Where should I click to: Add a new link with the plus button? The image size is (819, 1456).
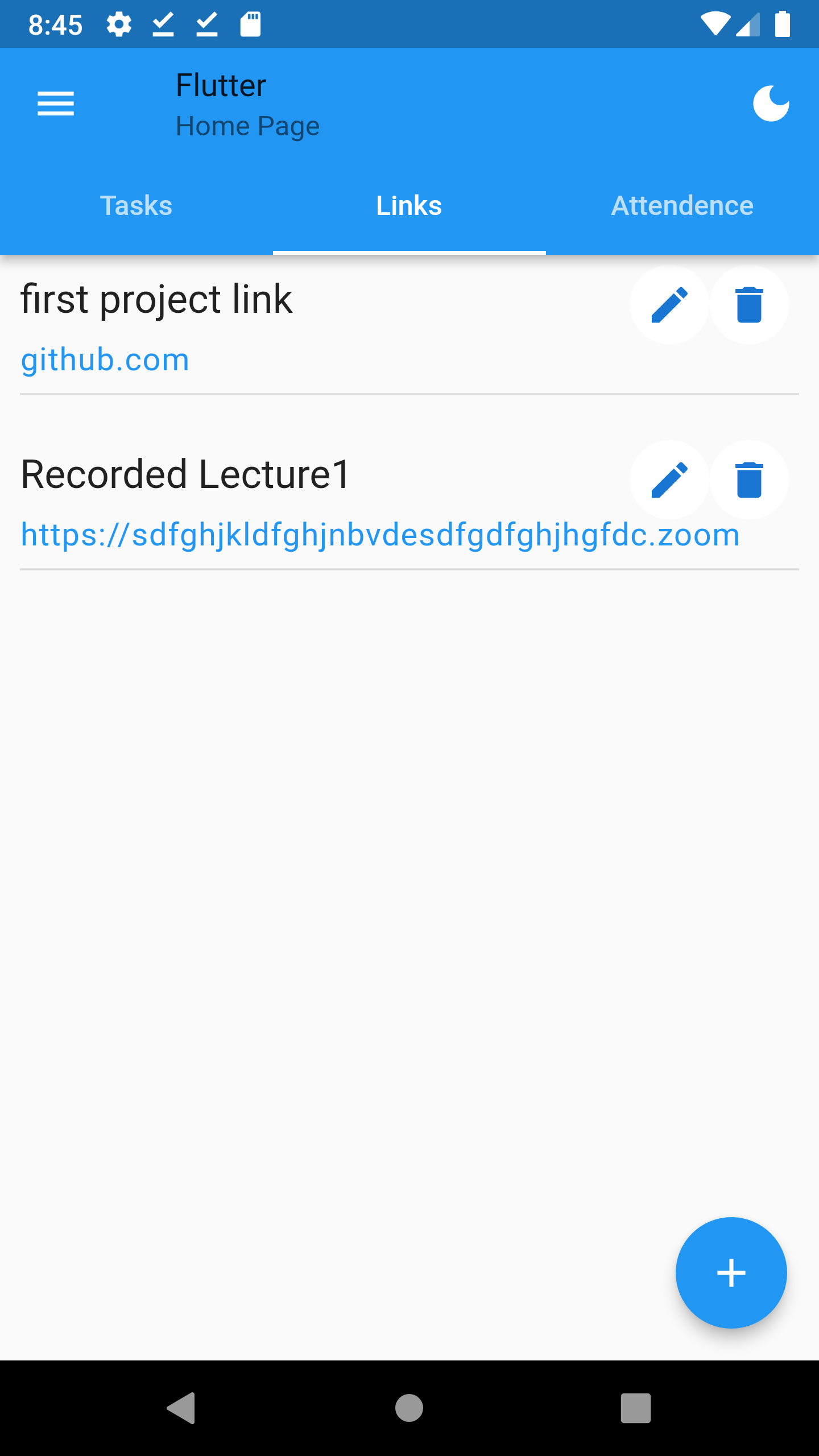731,1272
